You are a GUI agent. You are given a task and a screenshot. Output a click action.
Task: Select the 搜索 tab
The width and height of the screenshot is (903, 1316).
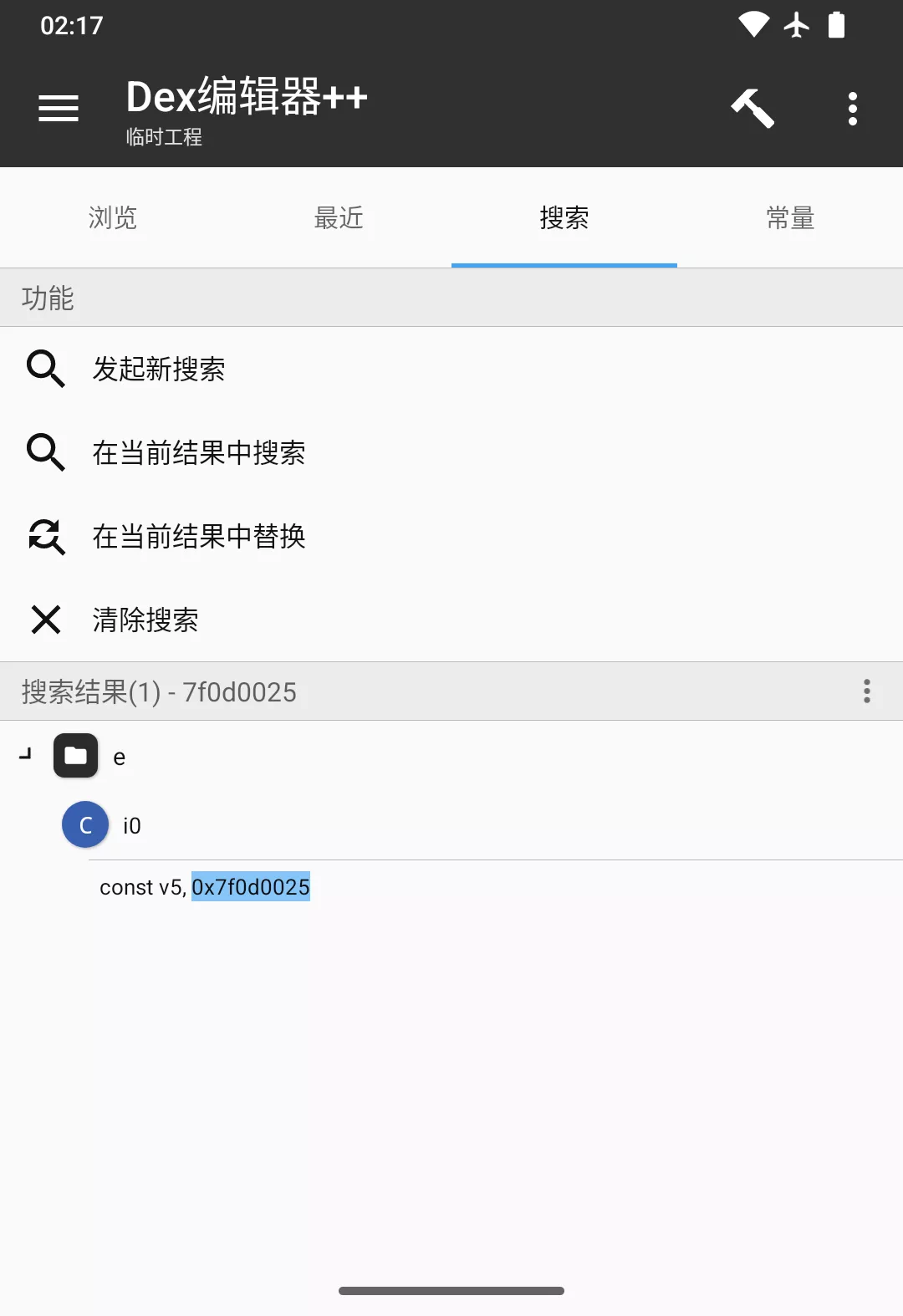[x=564, y=218]
